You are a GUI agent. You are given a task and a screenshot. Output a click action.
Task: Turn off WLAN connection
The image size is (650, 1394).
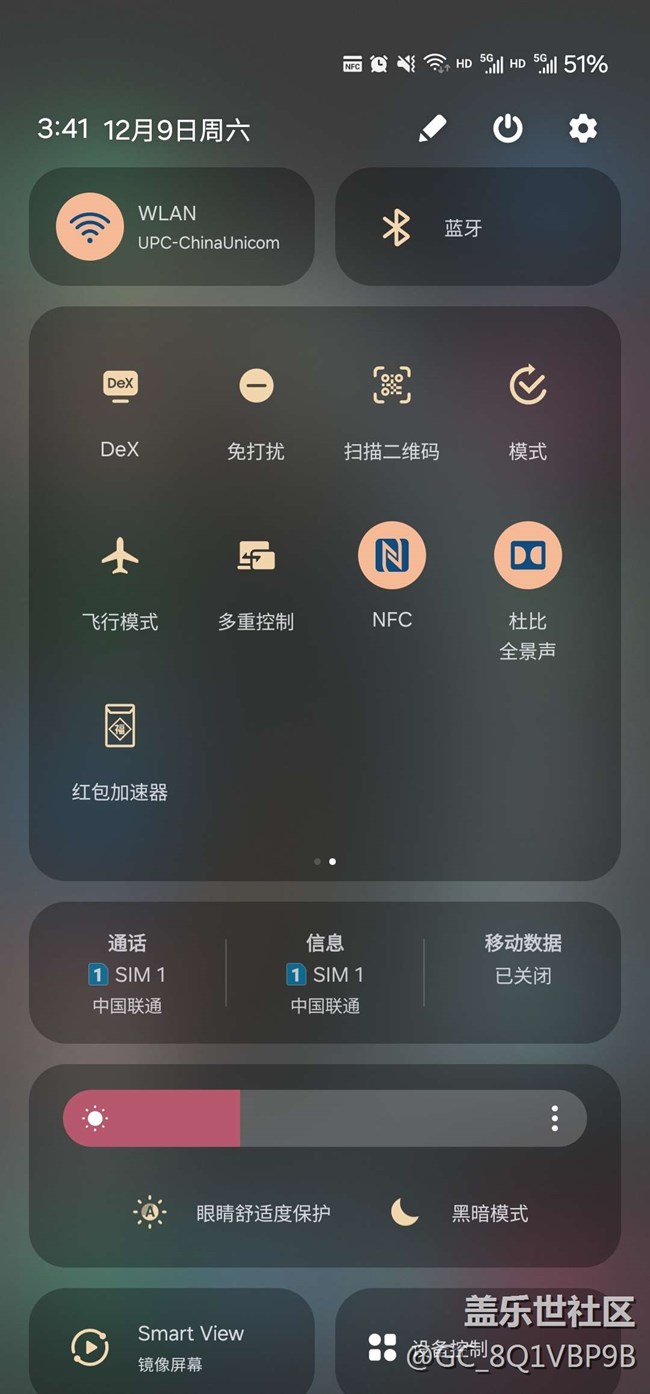[90, 227]
